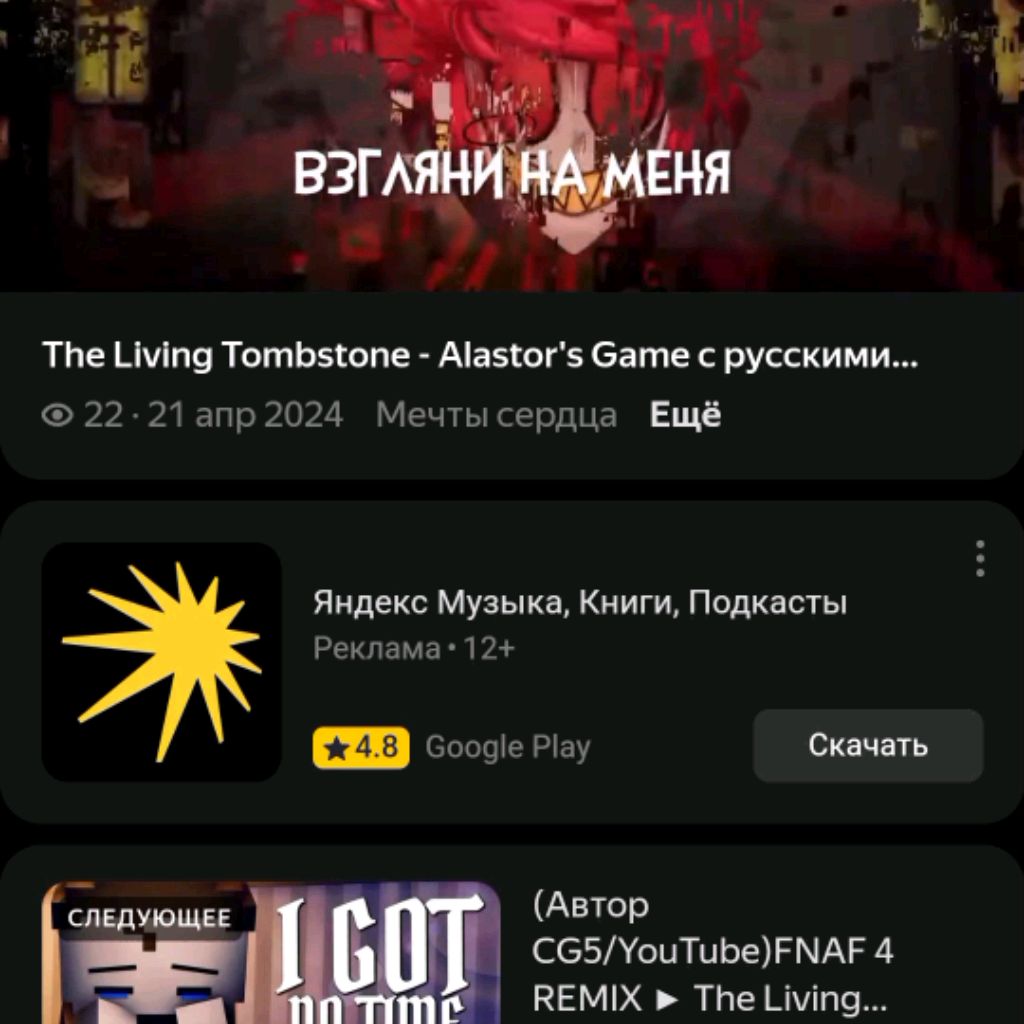Open the Мечты сердца channel
The image size is (1024, 1024).
(496, 415)
